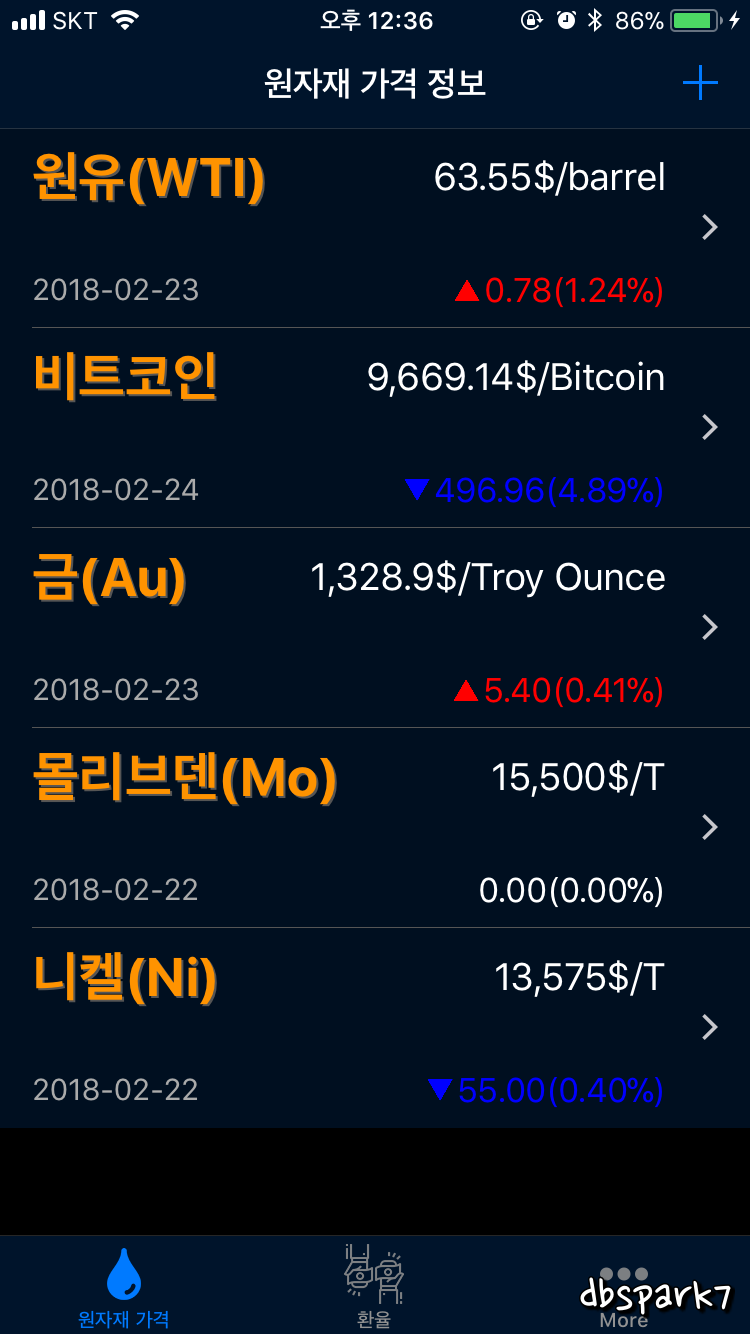The height and width of the screenshot is (1334, 750).
Task: Open 몰리브덴(Mo) details with its chevron
Action: tap(709, 827)
